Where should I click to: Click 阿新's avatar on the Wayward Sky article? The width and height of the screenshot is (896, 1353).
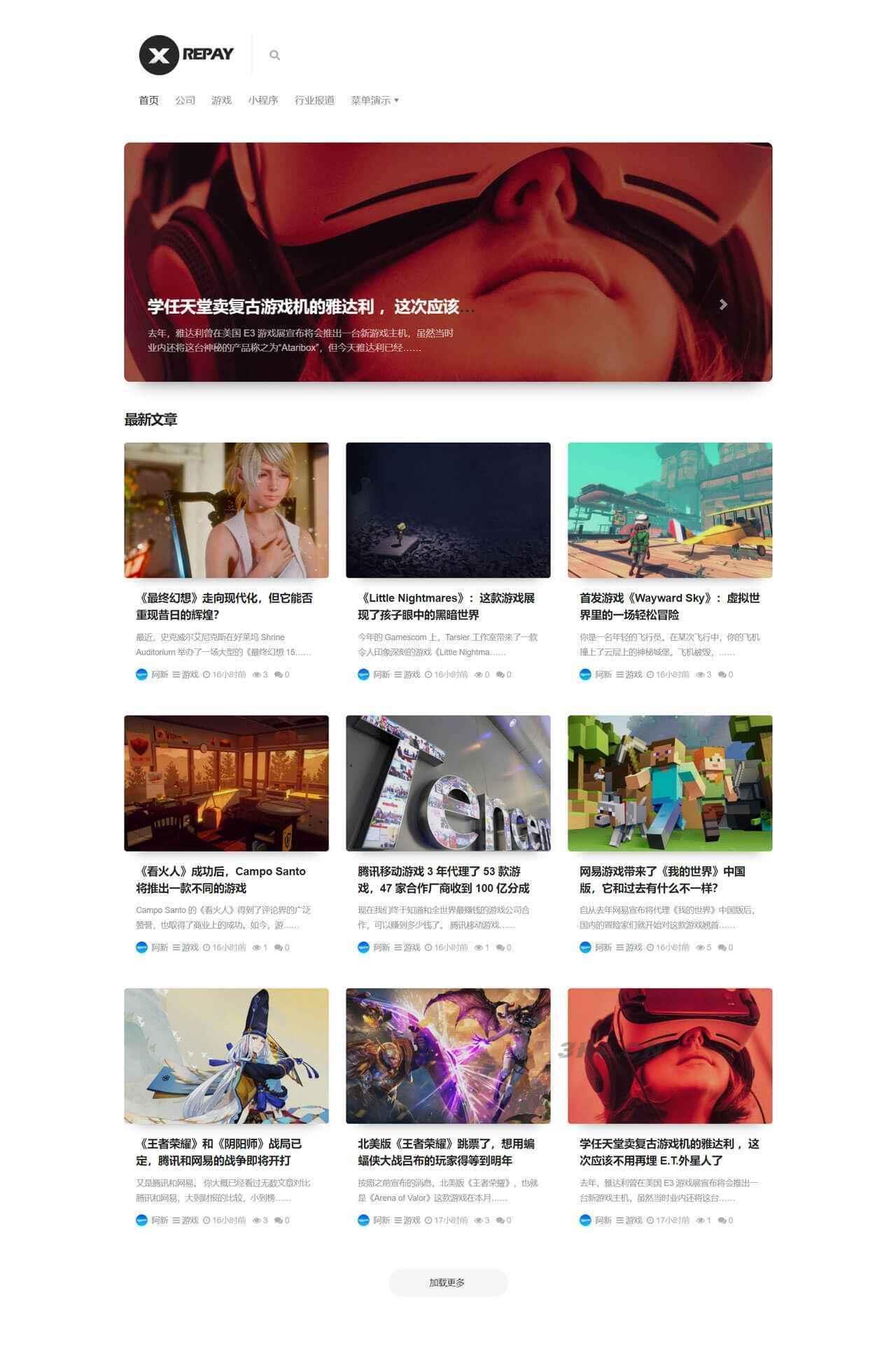584,674
